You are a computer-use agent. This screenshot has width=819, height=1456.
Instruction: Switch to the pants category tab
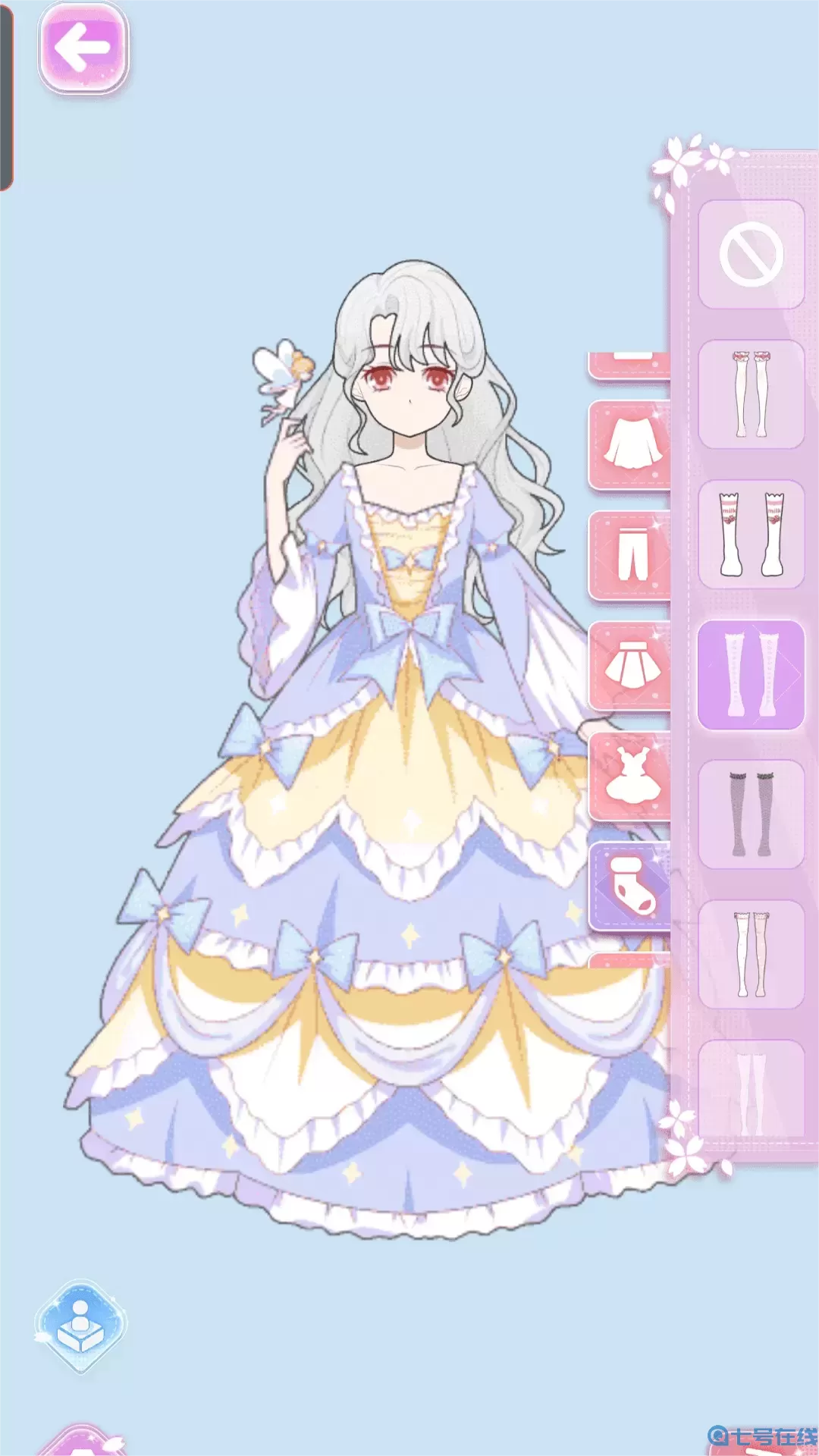(631, 556)
